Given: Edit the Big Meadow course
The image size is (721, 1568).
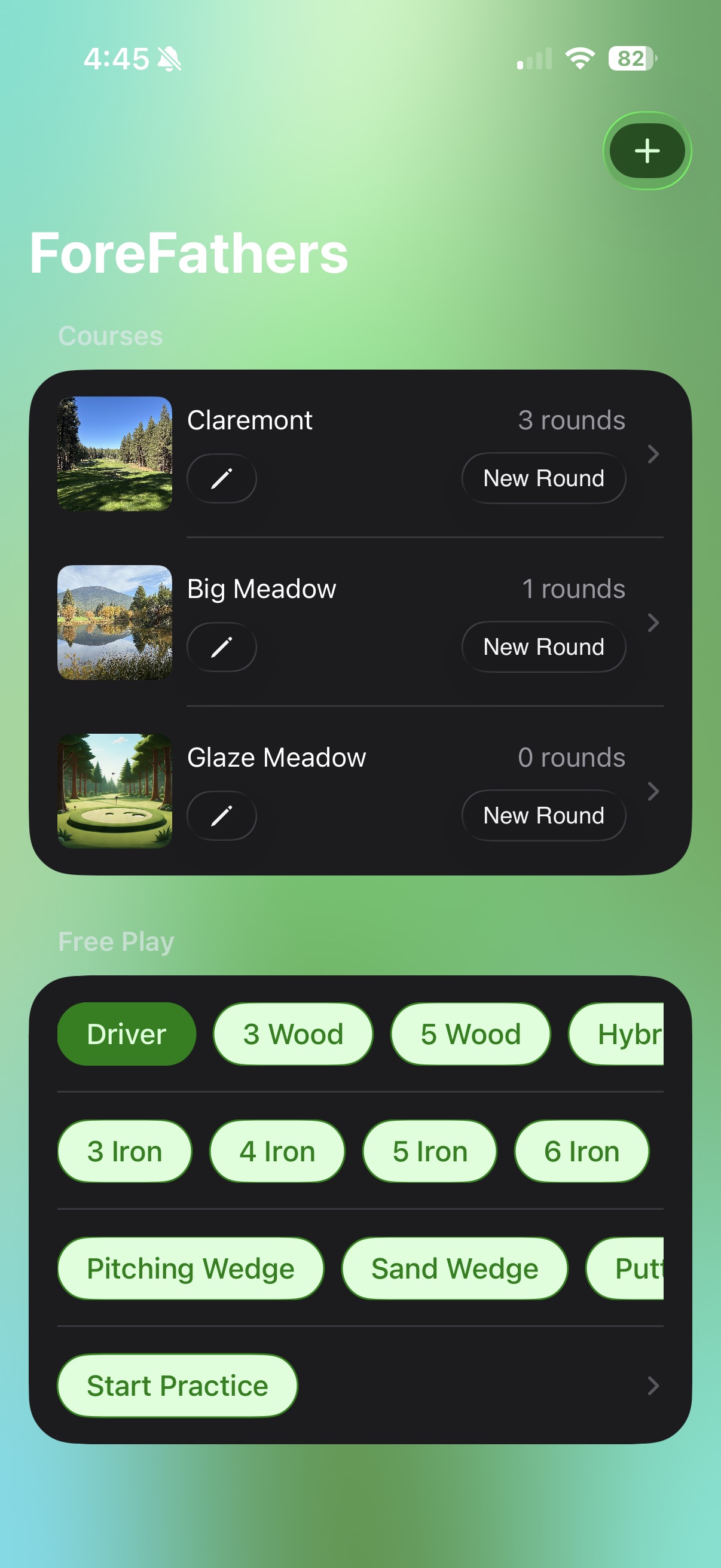Looking at the screenshot, I should tap(221, 647).
